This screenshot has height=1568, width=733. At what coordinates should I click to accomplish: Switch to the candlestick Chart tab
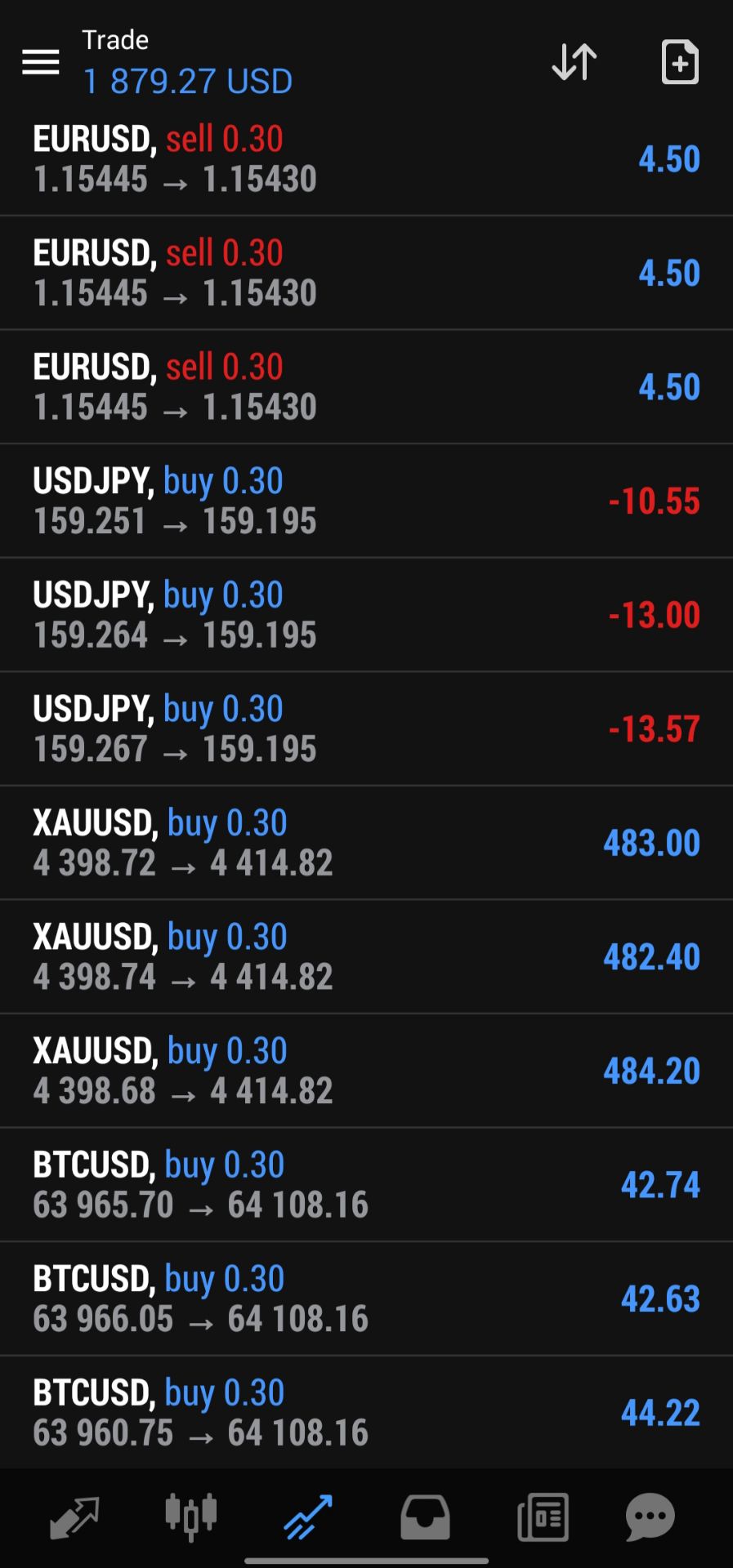pos(190,1518)
